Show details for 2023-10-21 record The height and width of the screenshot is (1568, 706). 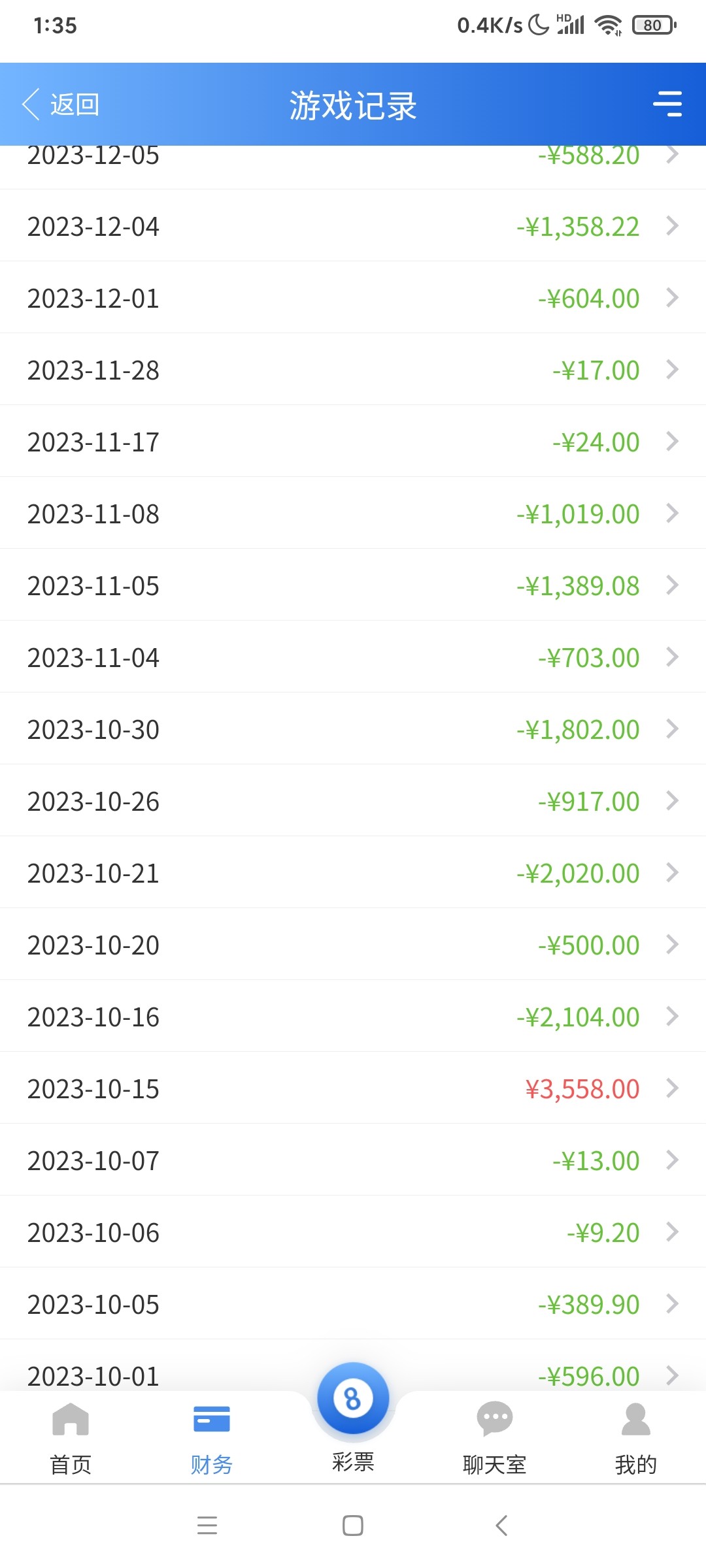353,873
